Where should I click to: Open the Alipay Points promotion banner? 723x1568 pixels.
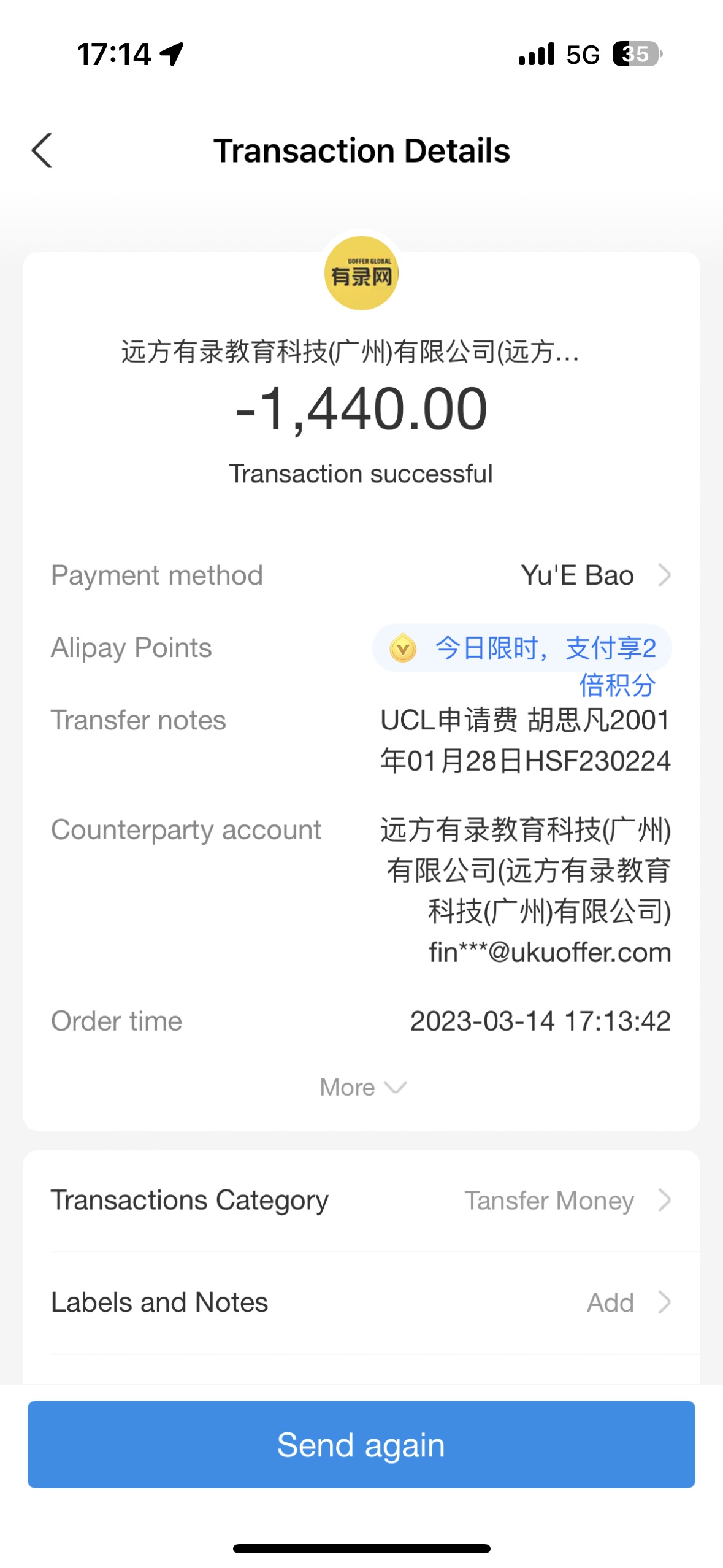pyautogui.click(x=522, y=648)
